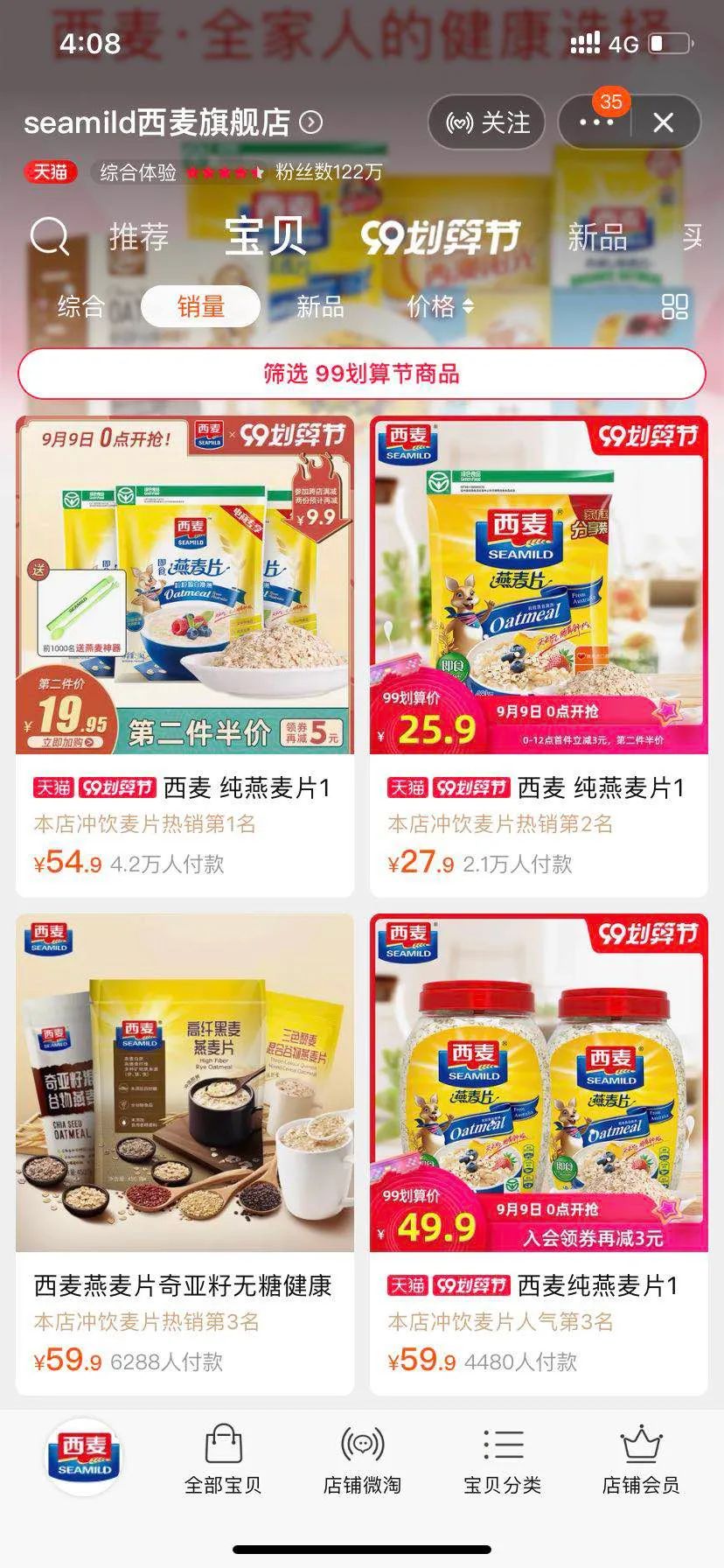
Task: Switch sorting to 综合
Action: [80, 306]
